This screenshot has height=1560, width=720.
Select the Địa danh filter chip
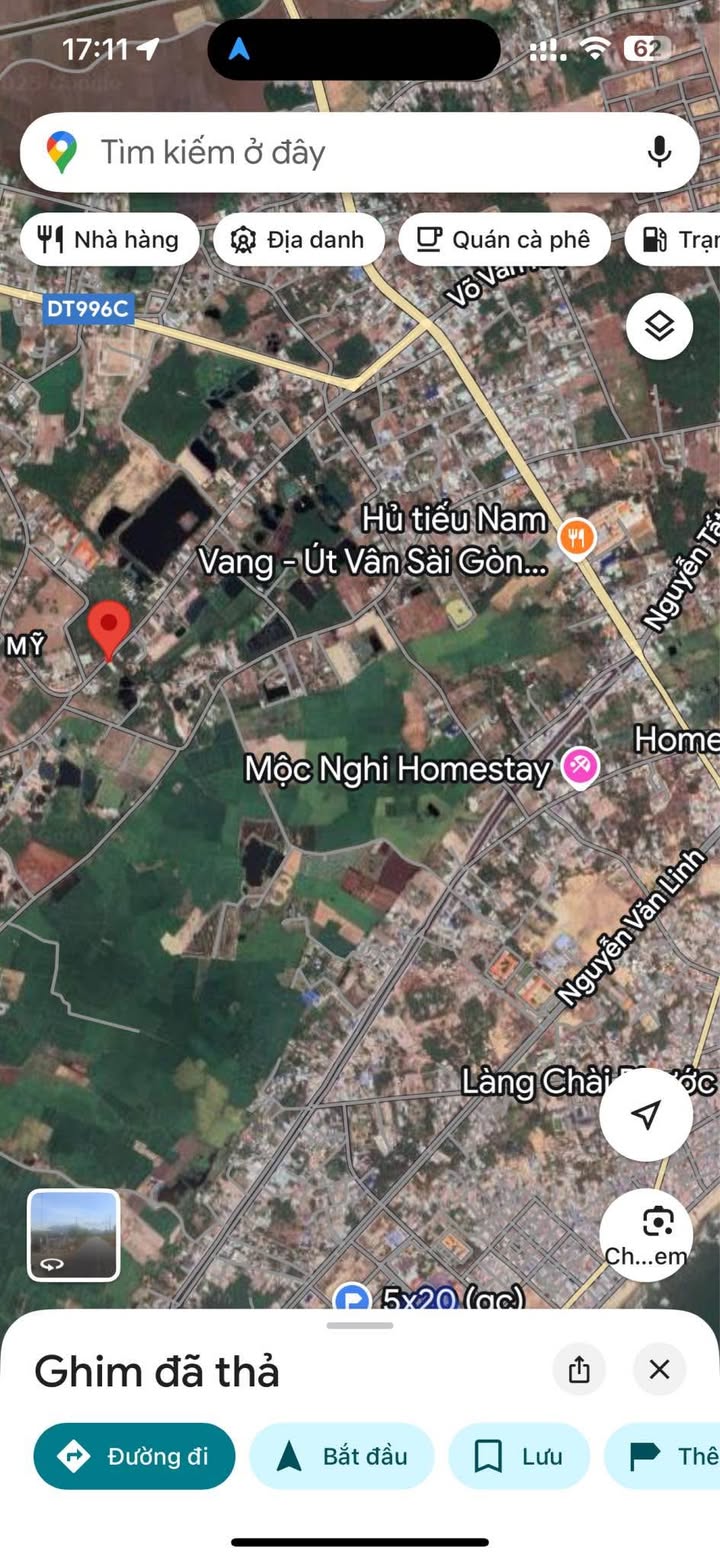(x=299, y=240)
